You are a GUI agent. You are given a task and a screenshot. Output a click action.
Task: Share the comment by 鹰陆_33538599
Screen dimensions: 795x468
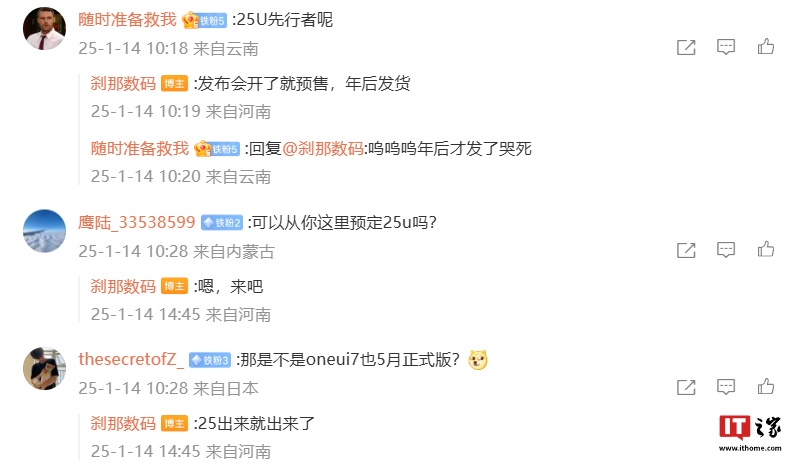pyautogui.click(x=686, y=250)
